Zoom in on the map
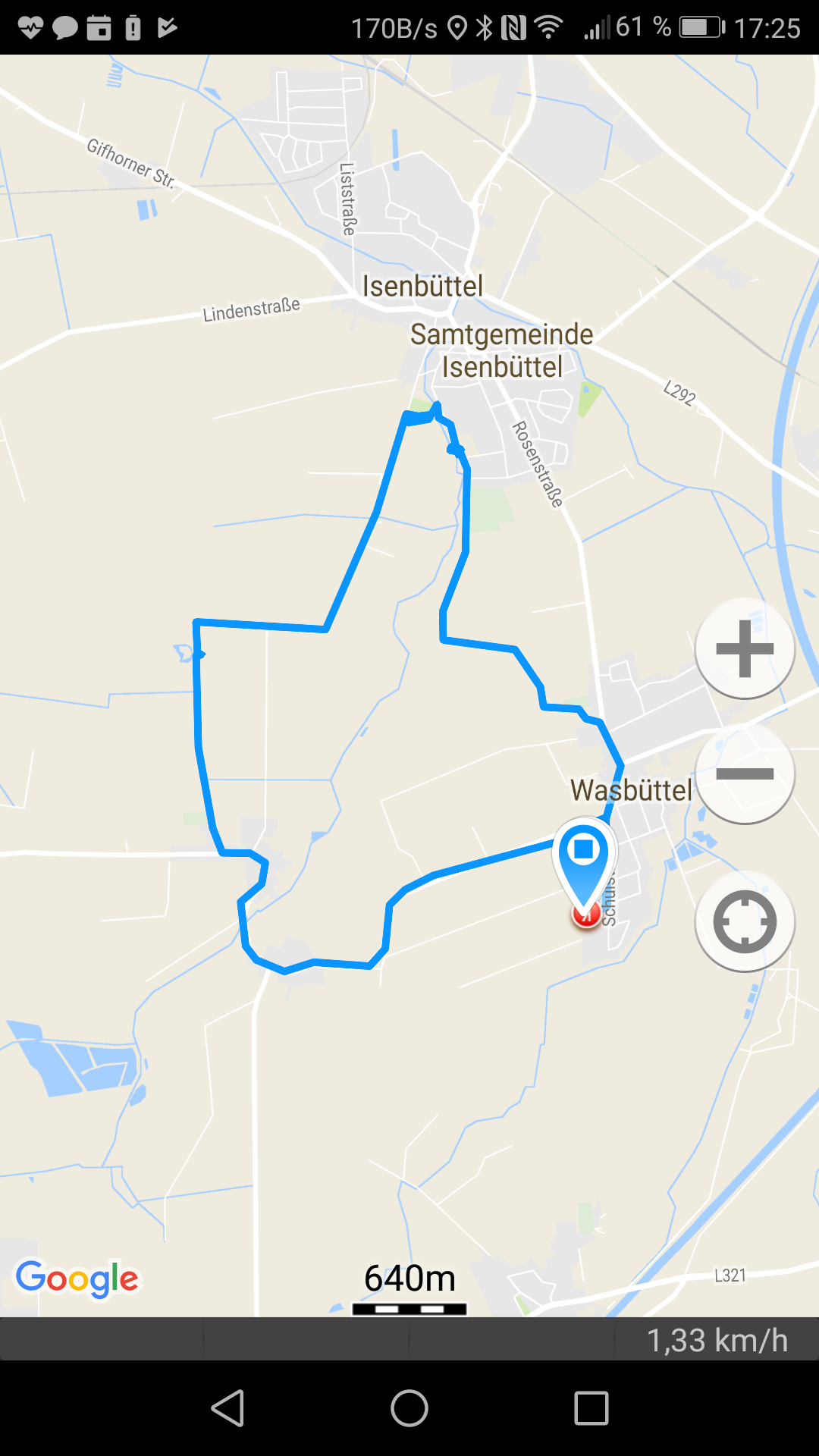Image resolution: width=819 pixels, height=1456 pixels. click(x=745, y=648)
